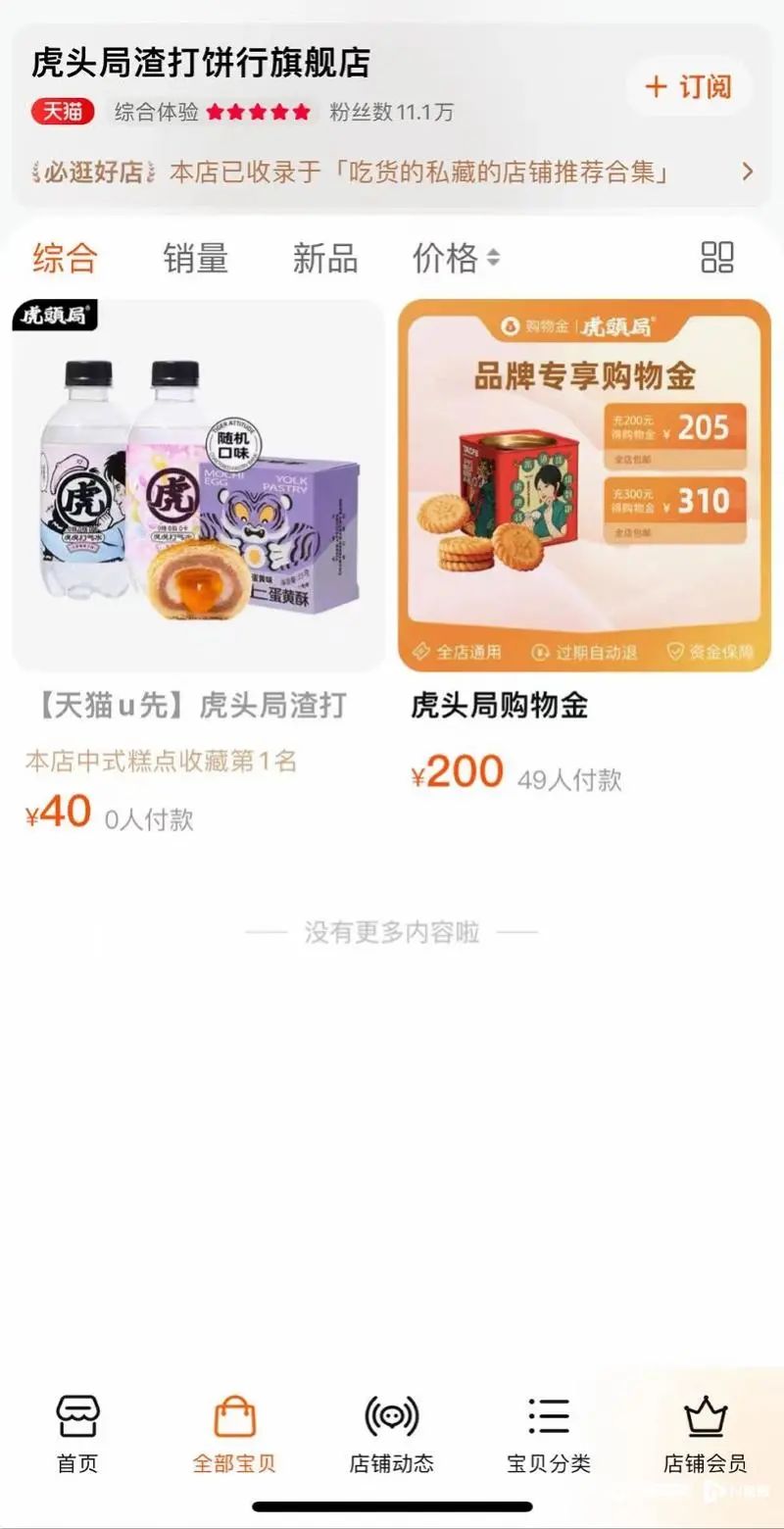Subscribe to the store with 订阅 button

pyautogui.click(x=689, y=86)
